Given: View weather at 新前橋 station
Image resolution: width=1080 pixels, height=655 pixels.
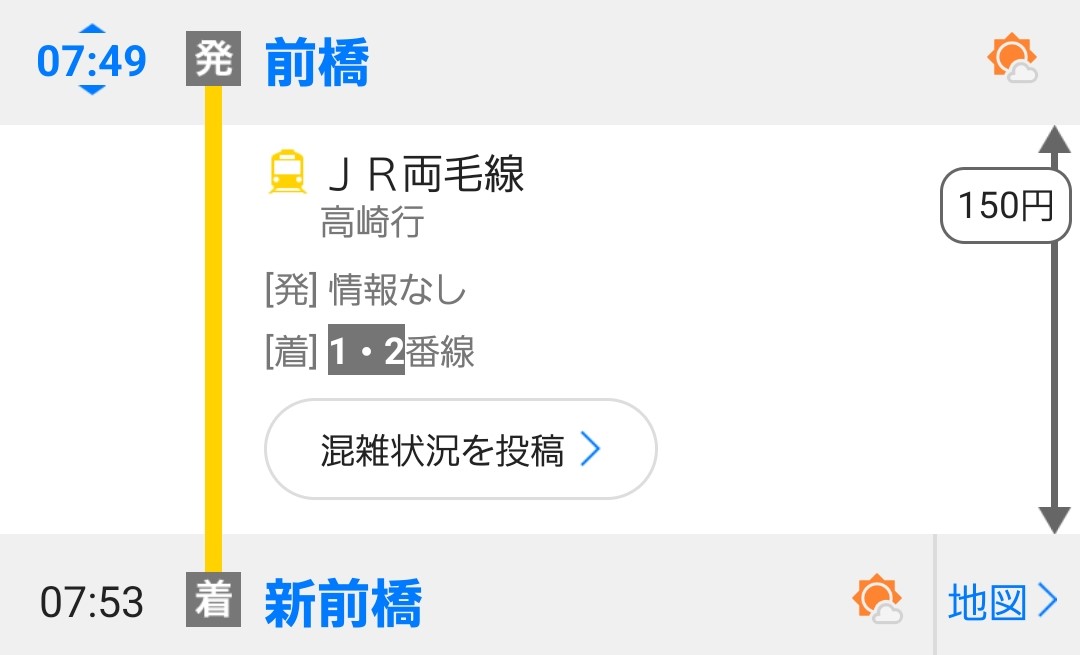Looking at the screenshot, I should (876, 600).
